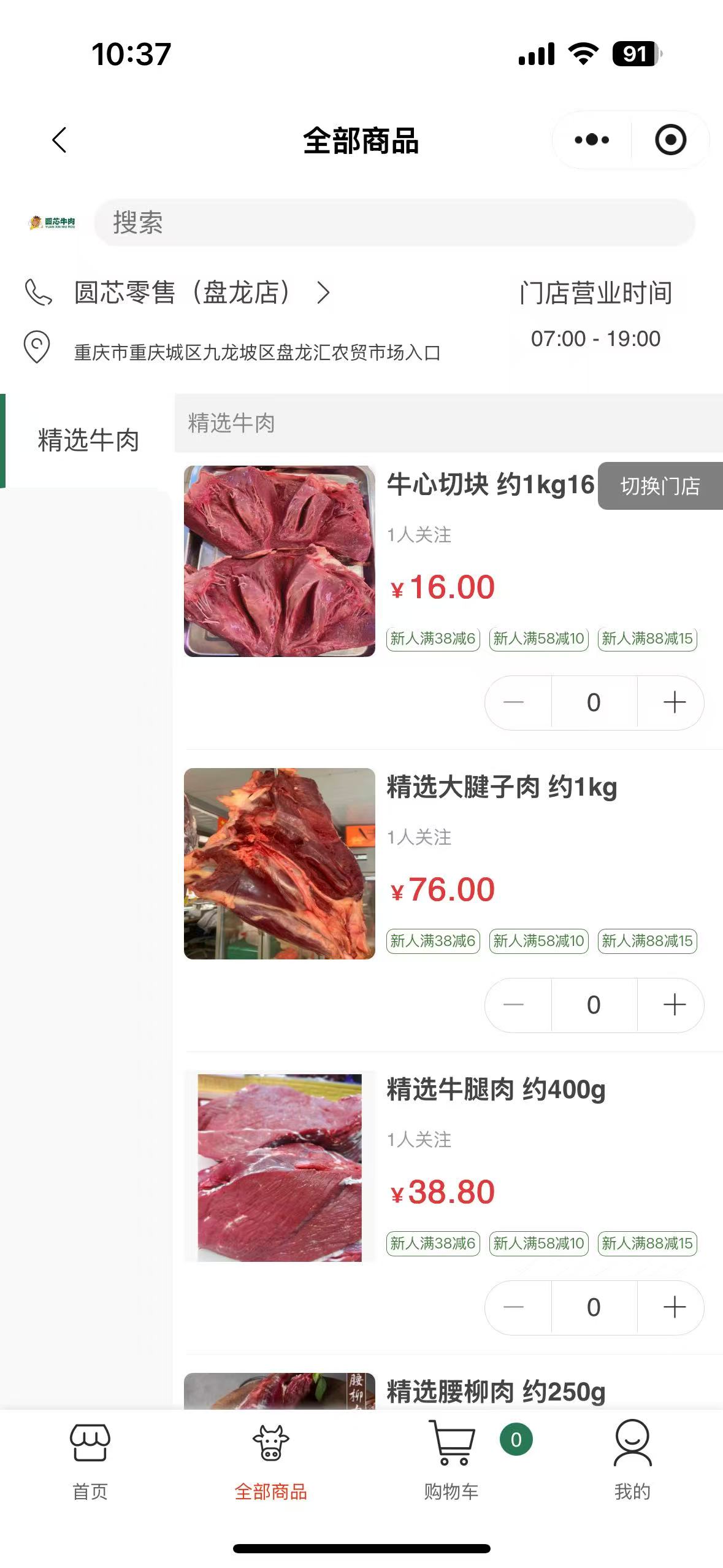This screenshot has height=1568, width=723.
Task: Open the 牛心切块 product photo
Action: tap(280, 561)
